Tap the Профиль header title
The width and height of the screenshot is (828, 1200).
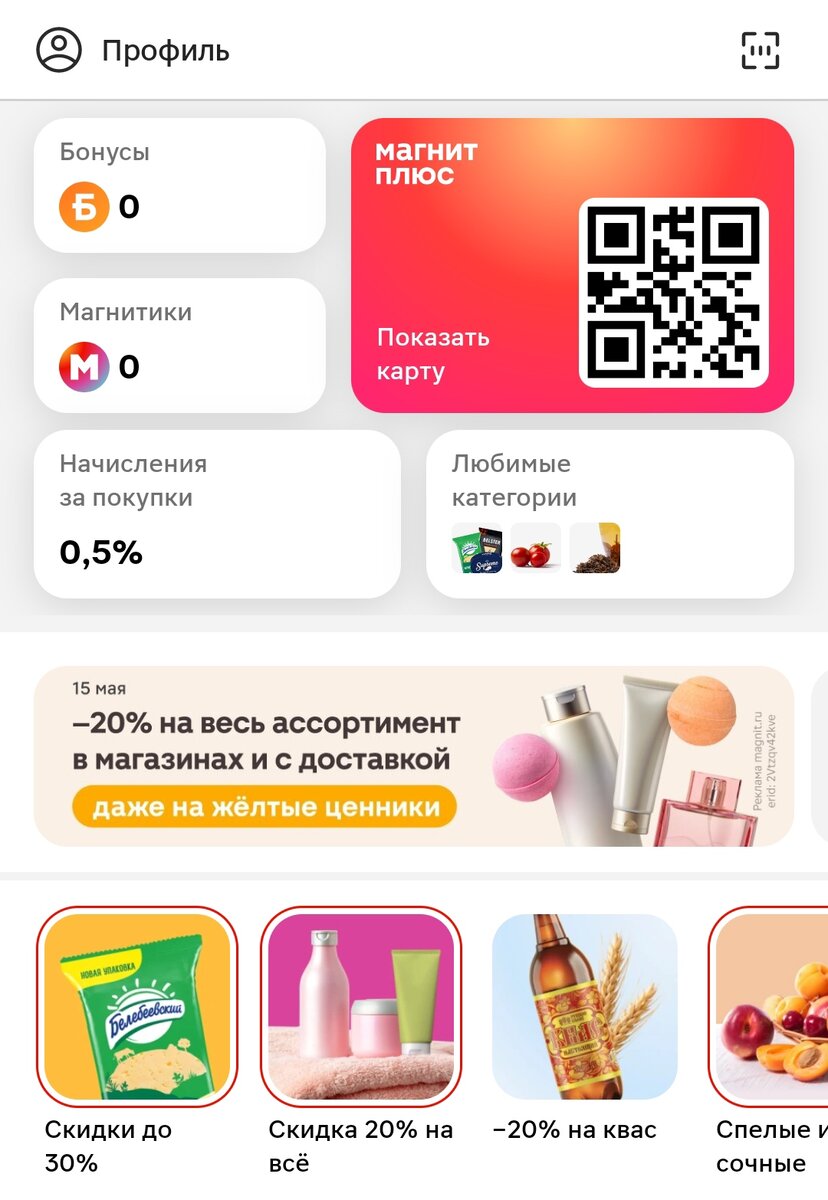point(165,49)
